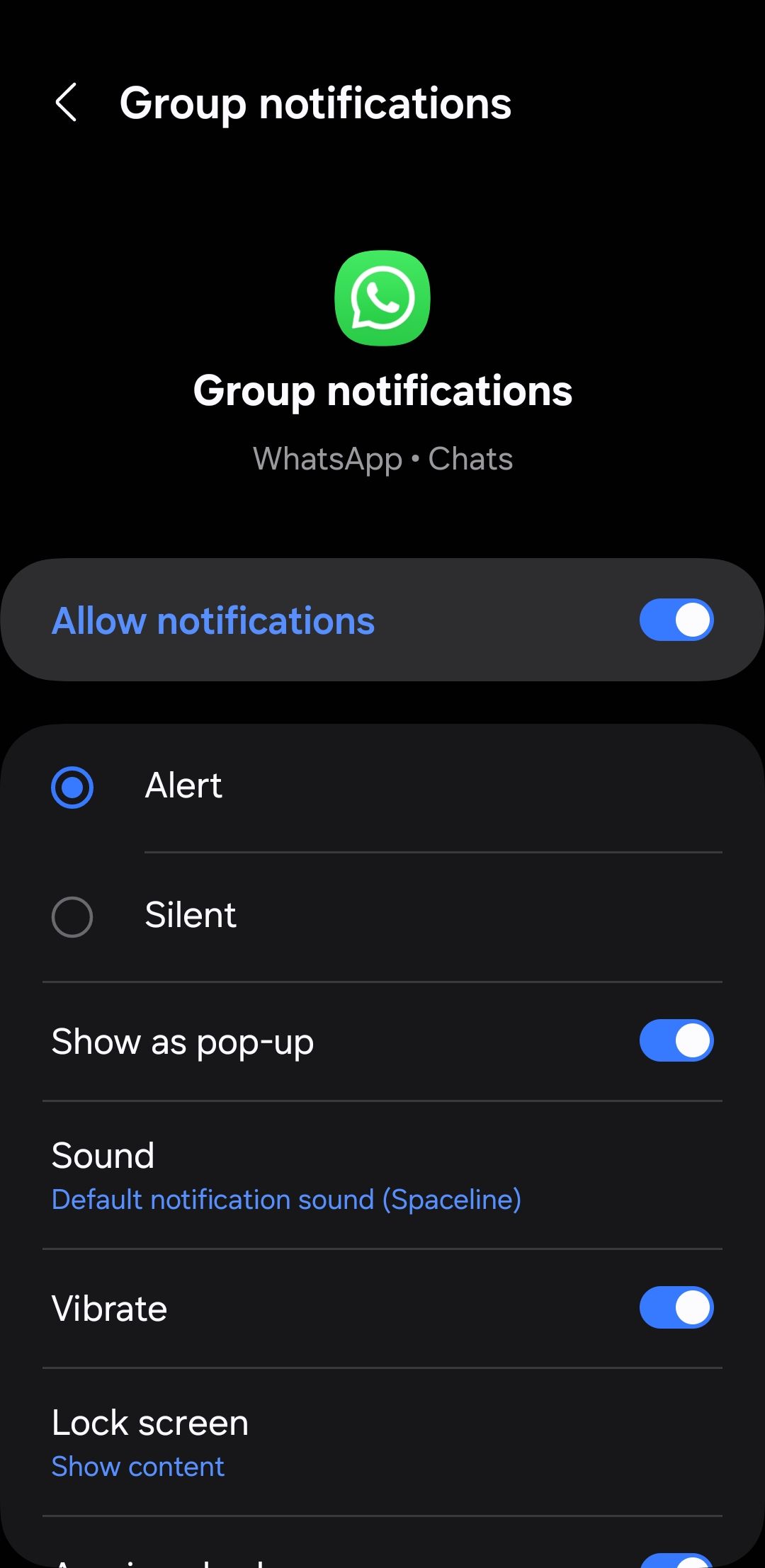Open the Sound setting

tap(286, 1176)
